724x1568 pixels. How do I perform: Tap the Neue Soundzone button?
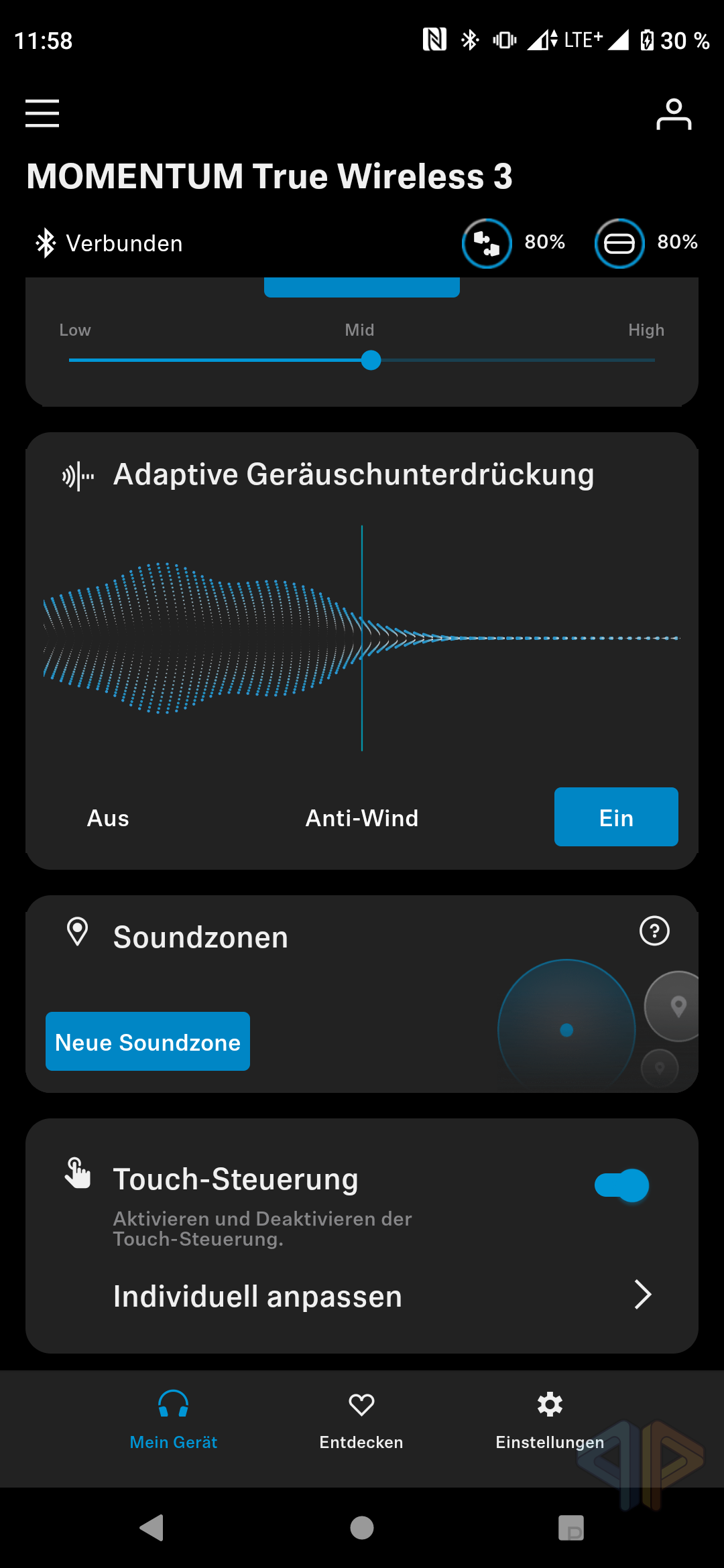click(x=147, y=1041)
